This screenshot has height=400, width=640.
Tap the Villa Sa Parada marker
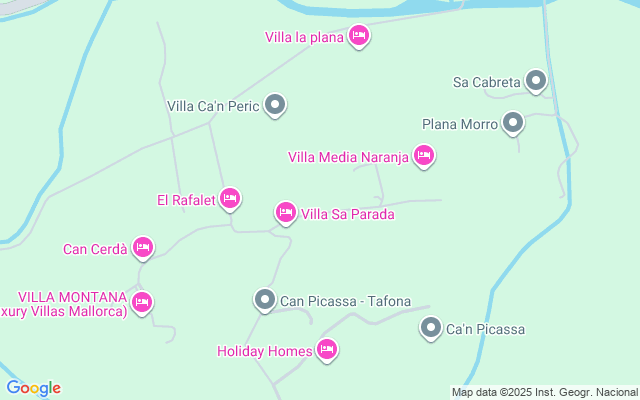pyautogui.click(x=285, y=212)
